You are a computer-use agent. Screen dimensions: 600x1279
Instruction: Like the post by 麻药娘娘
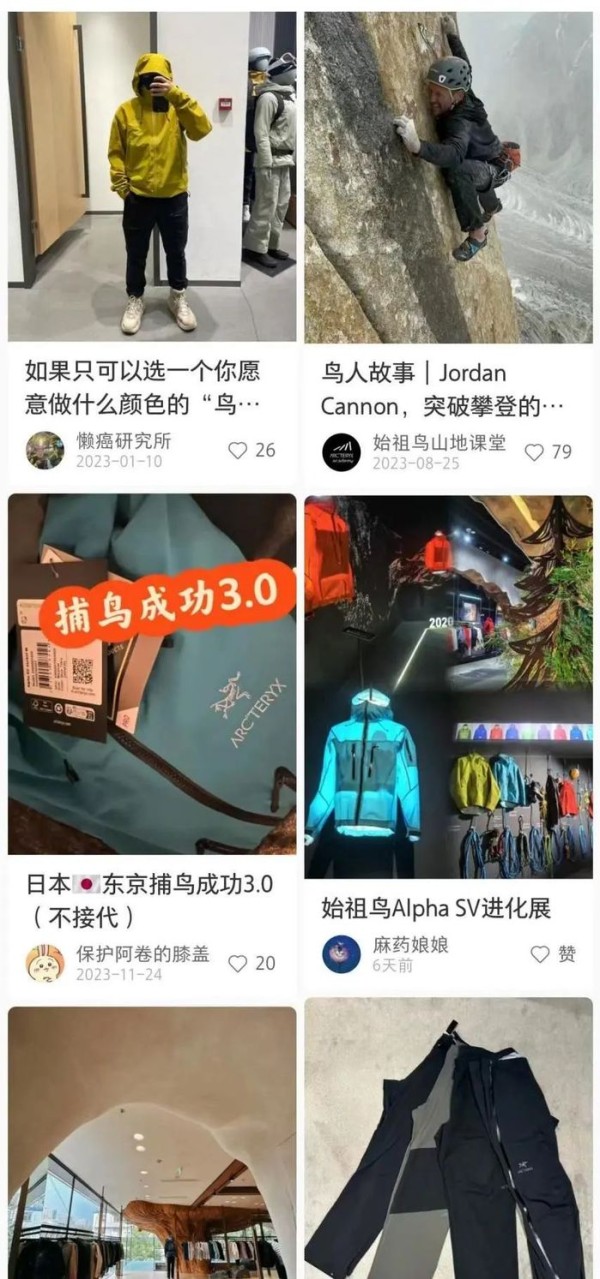(541, 954)
